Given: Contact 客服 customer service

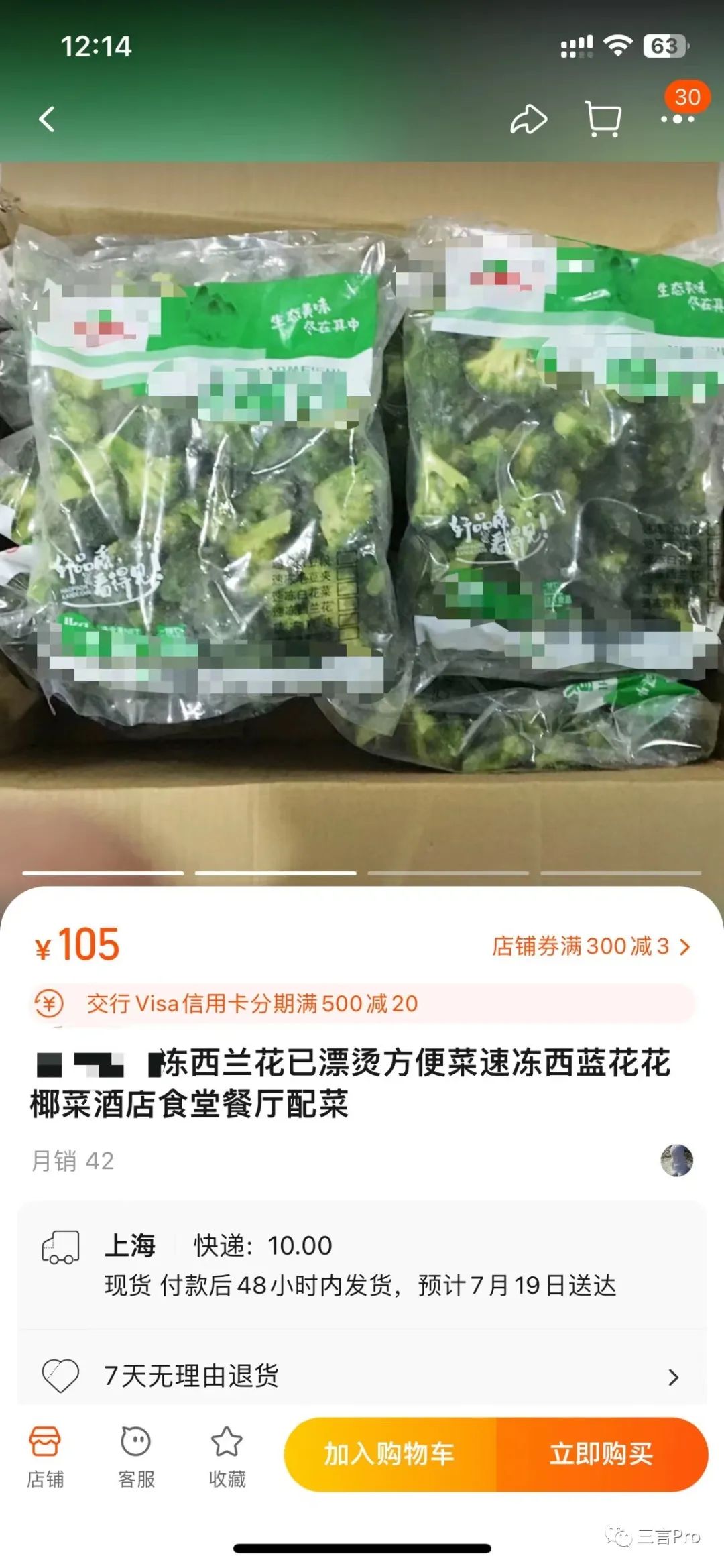Looking at the screenshot, I should 136,1457.
